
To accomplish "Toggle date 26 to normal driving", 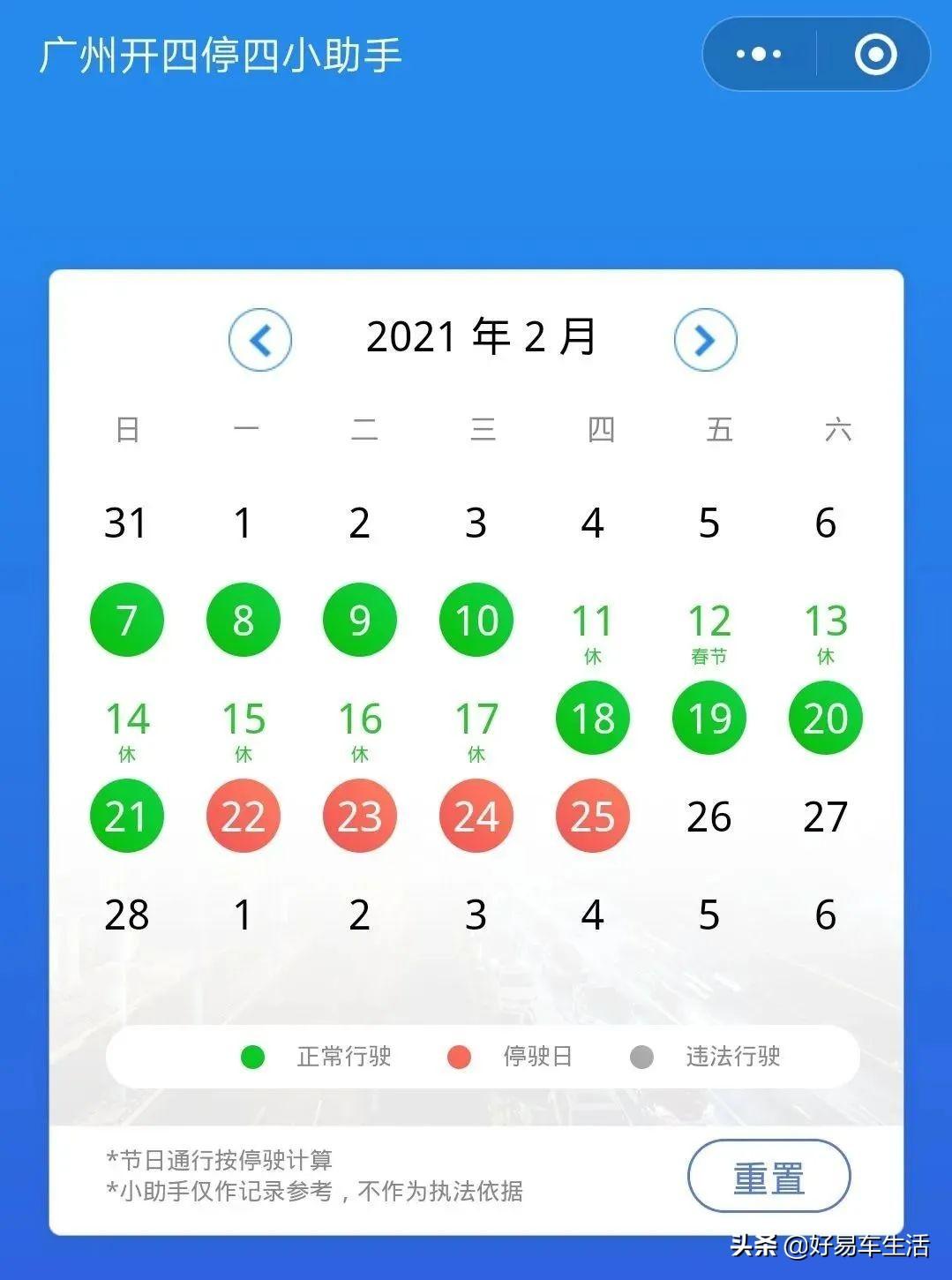I will (708, 817).
